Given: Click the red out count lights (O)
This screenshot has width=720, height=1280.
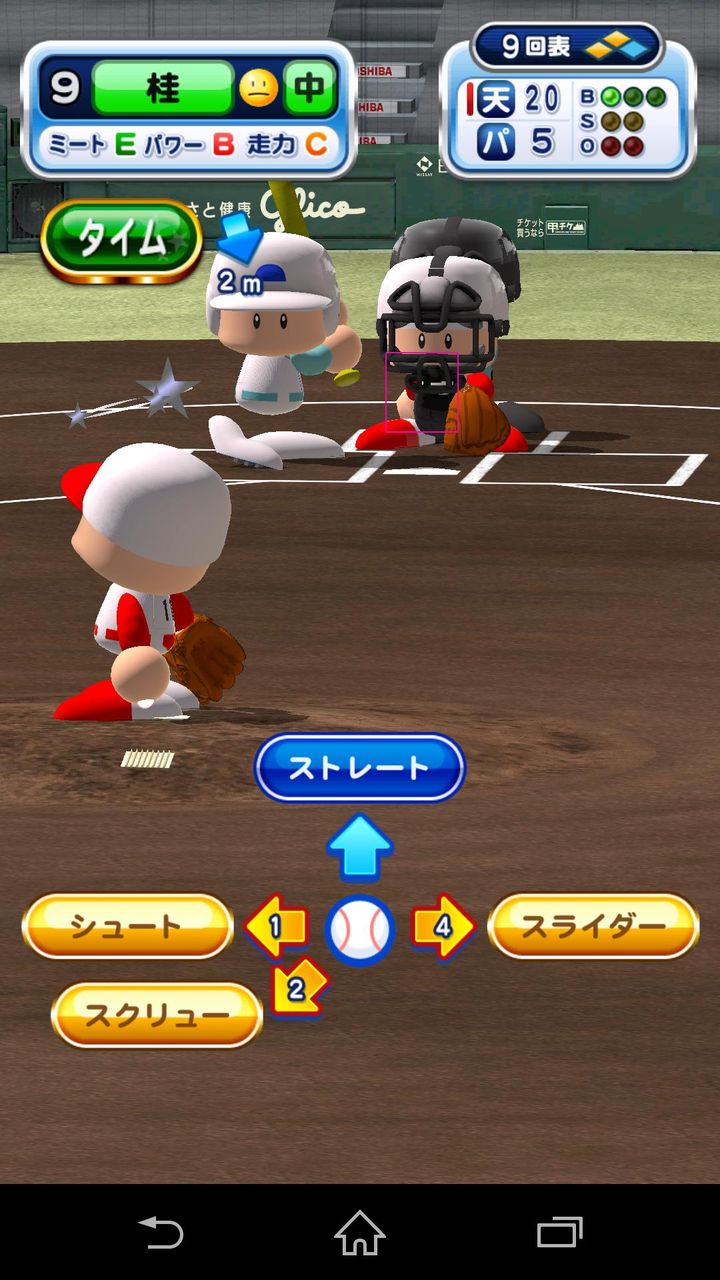Looking at the screenshot, I should pos(620,145).
